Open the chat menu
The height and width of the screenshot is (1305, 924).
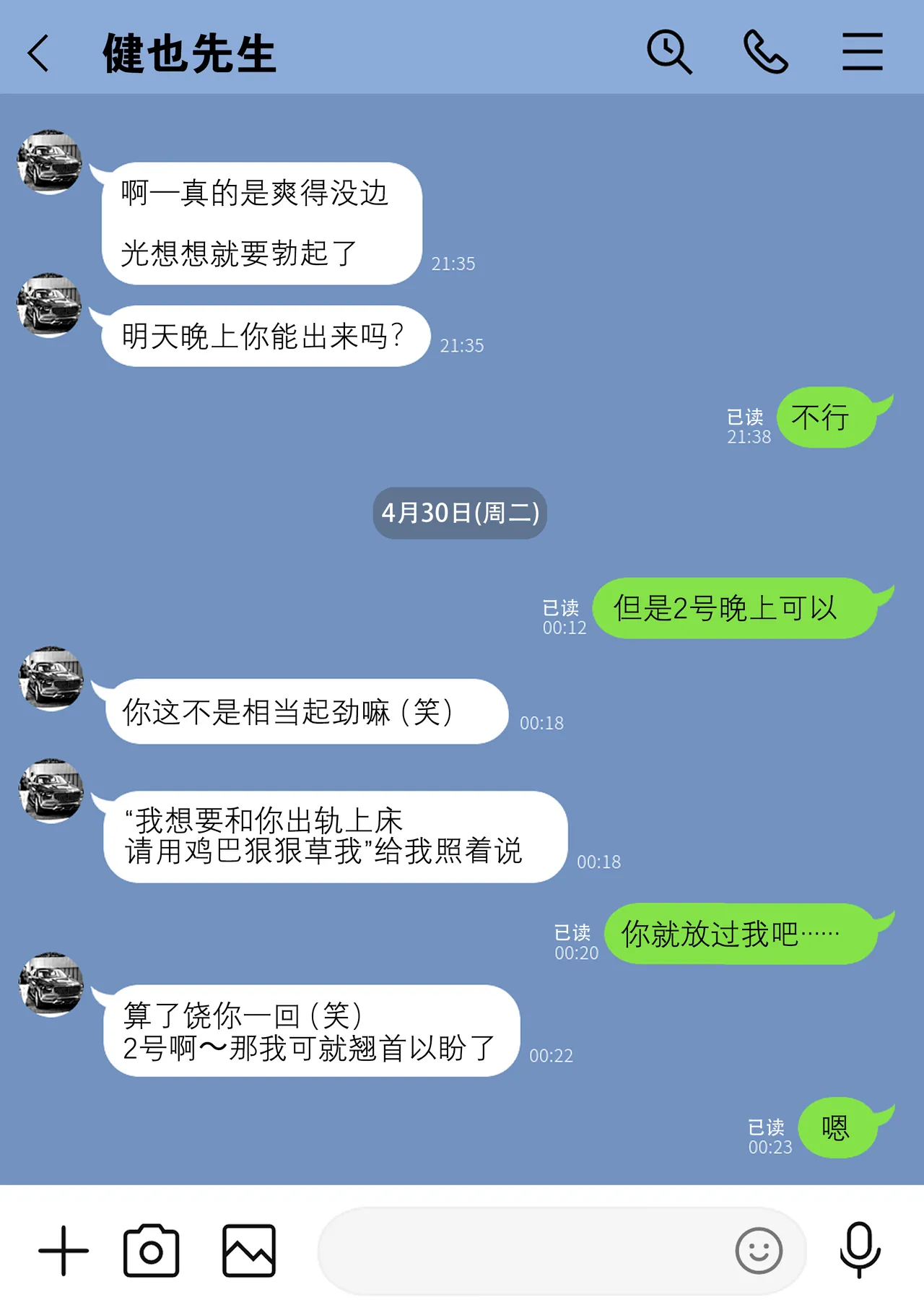click(862, 52)
